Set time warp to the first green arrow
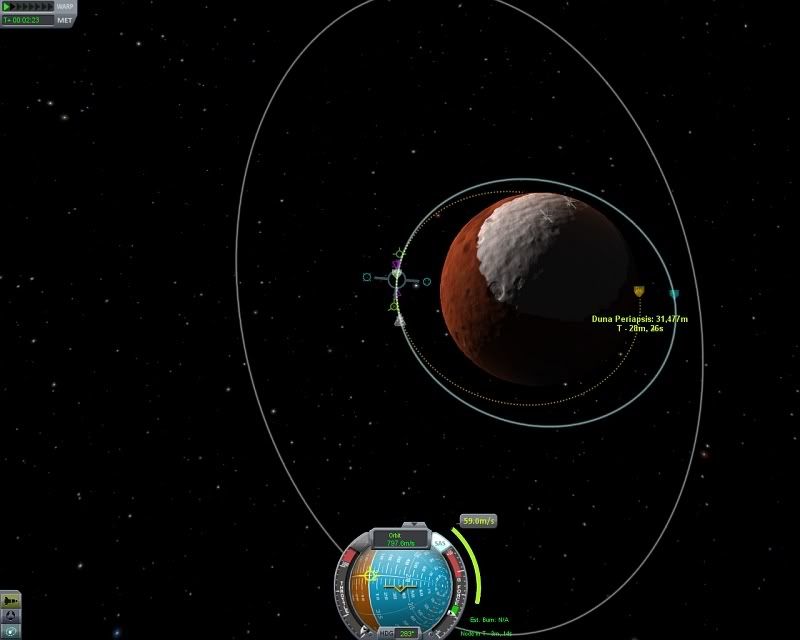The image size is (800, 640). tap(6, 6)
